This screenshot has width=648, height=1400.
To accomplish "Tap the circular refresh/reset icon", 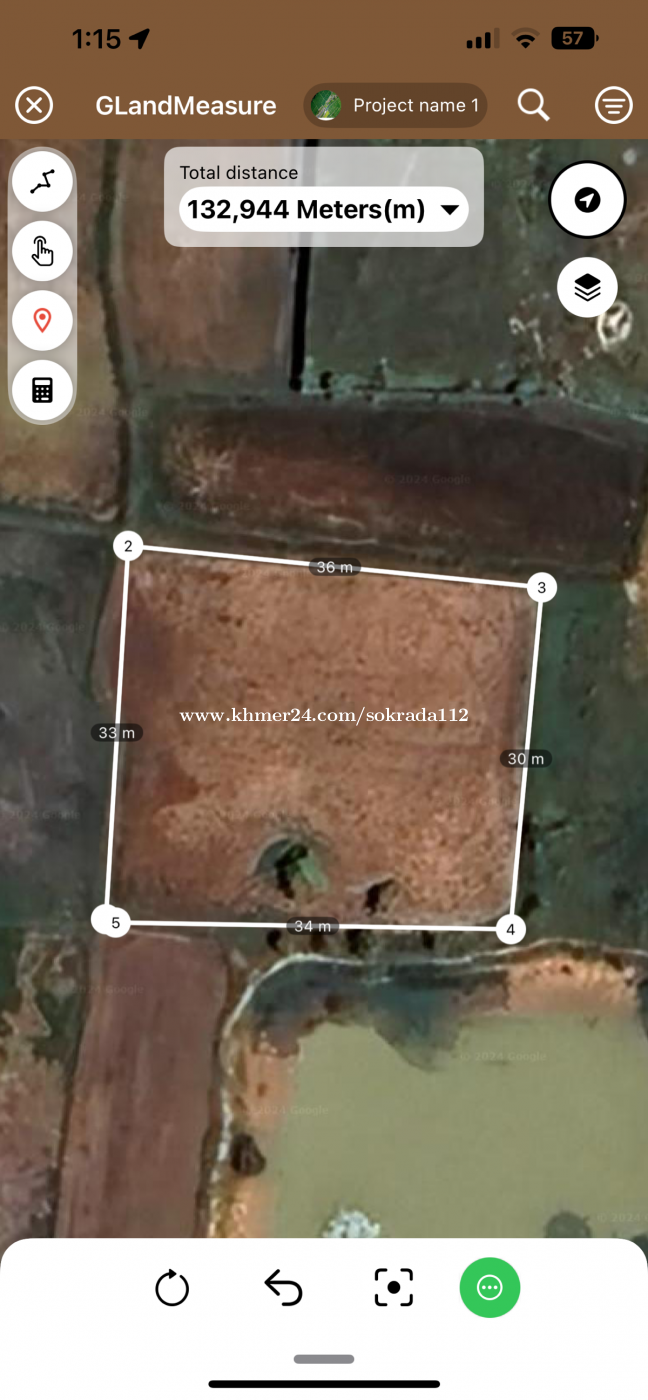I will click(x=172, y=1288).
